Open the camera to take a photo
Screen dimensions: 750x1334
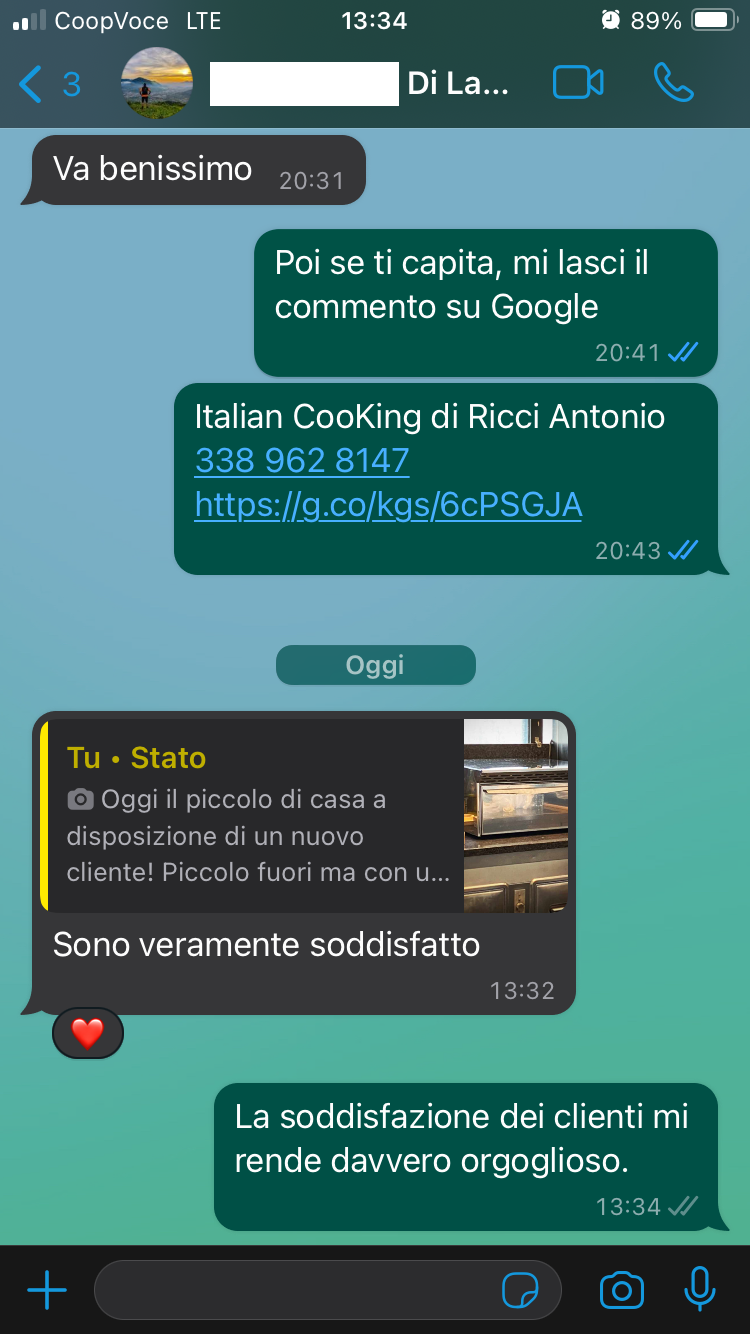tap(621, 1291)
